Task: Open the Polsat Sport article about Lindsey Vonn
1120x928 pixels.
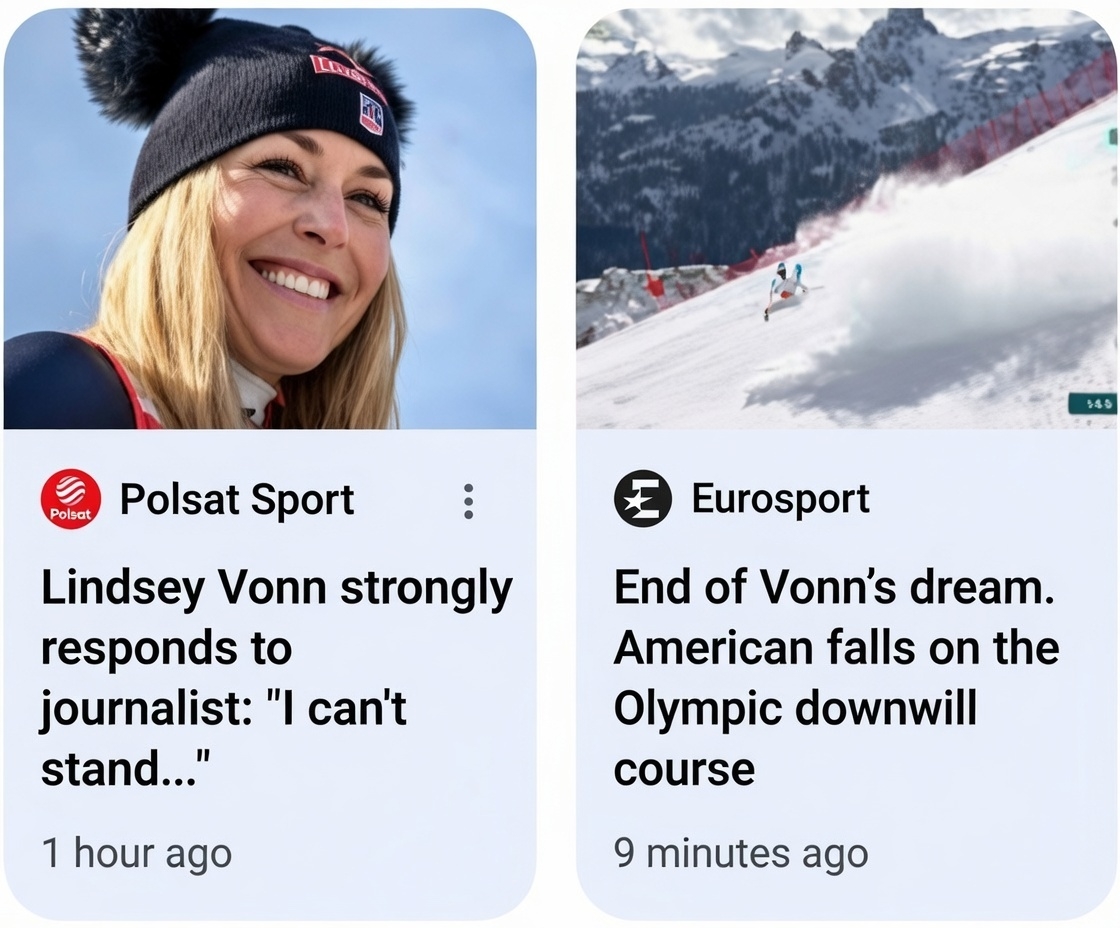Action: [x=275, y=678]
